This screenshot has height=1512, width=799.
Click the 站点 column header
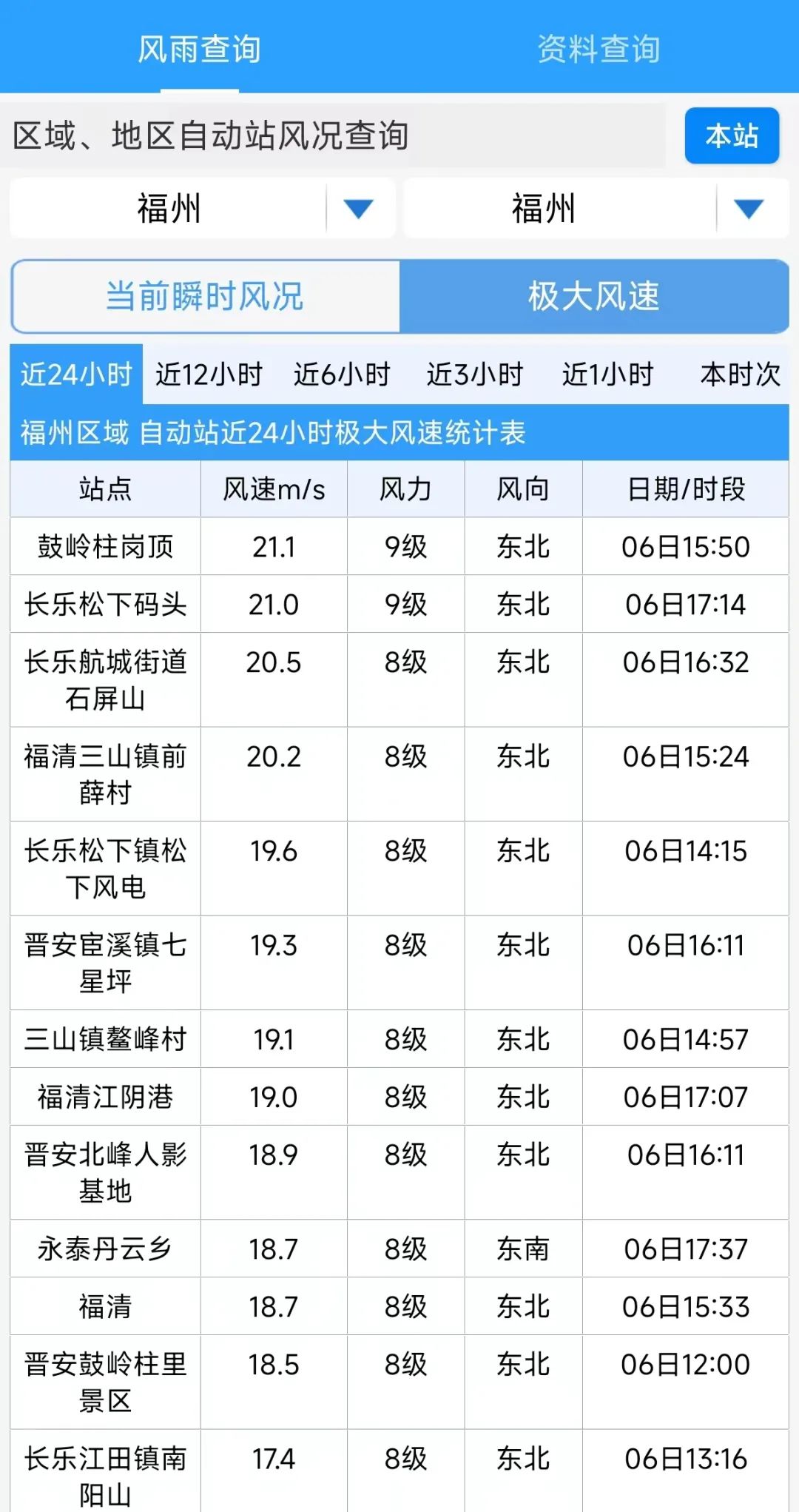pyautogui.click(x=104, y=488)
